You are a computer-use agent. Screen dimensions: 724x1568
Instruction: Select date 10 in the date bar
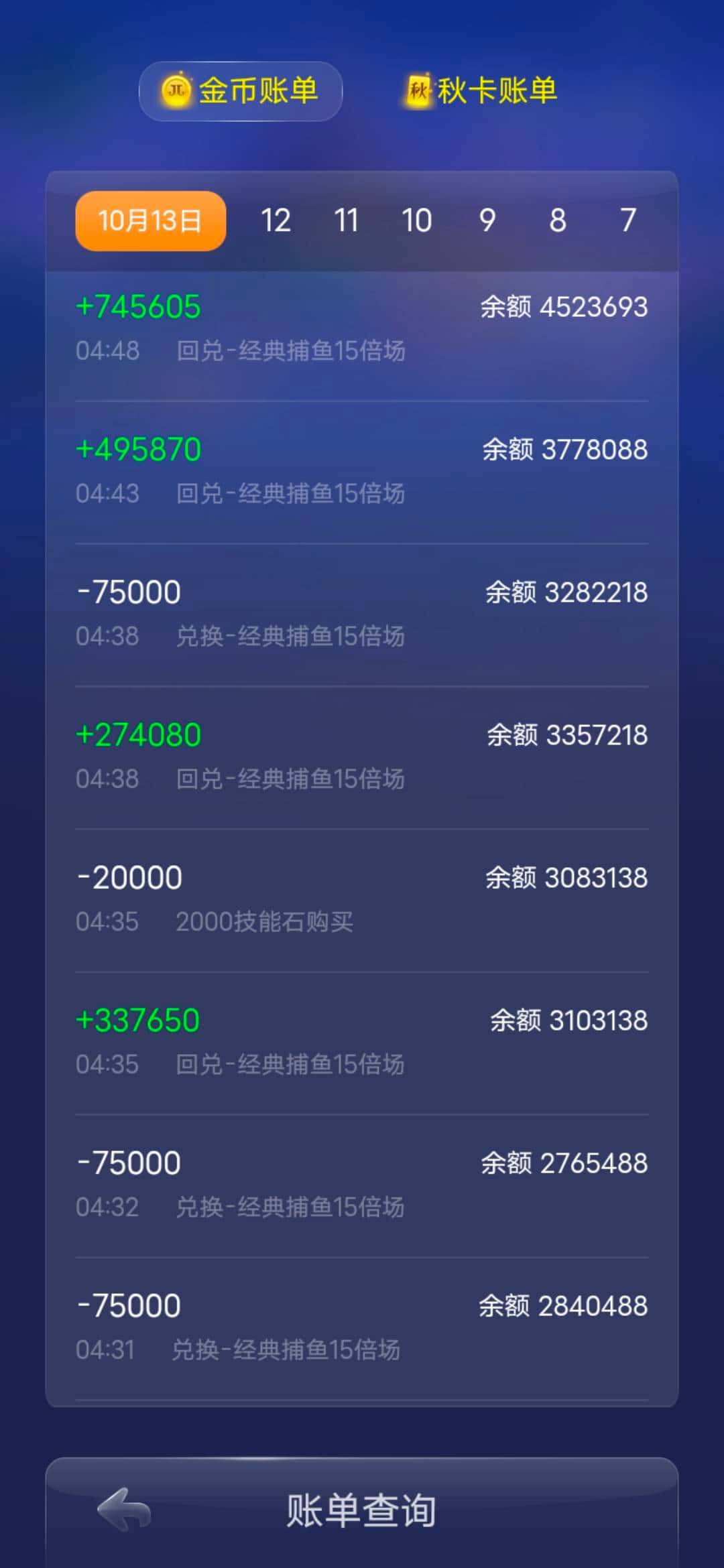point(416,220)
